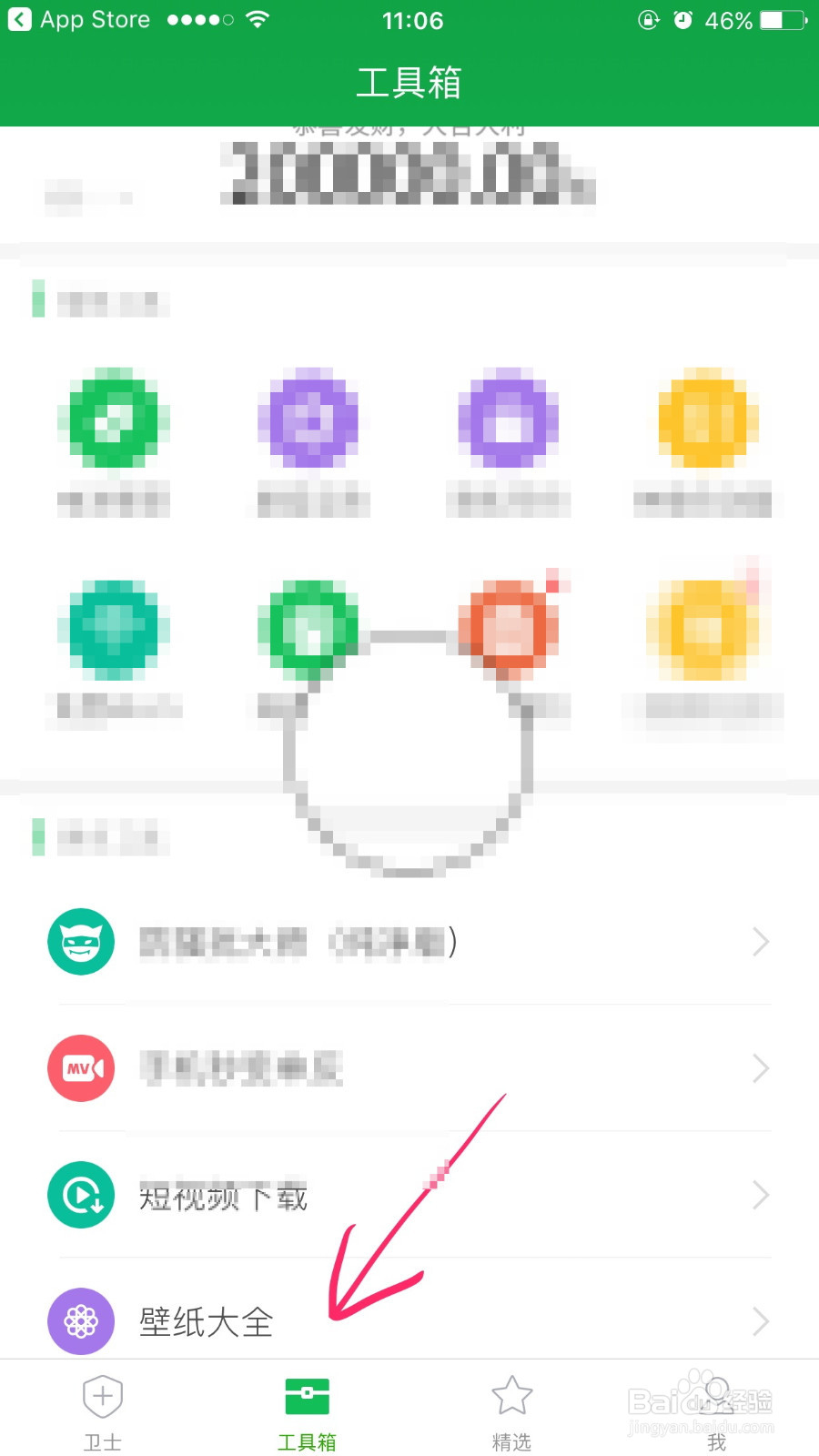Image resolution: width=819 pixels, height=1456 pixels.
Task: Tap the purple circular tool in the grid
Action: (x=309, y=419)
